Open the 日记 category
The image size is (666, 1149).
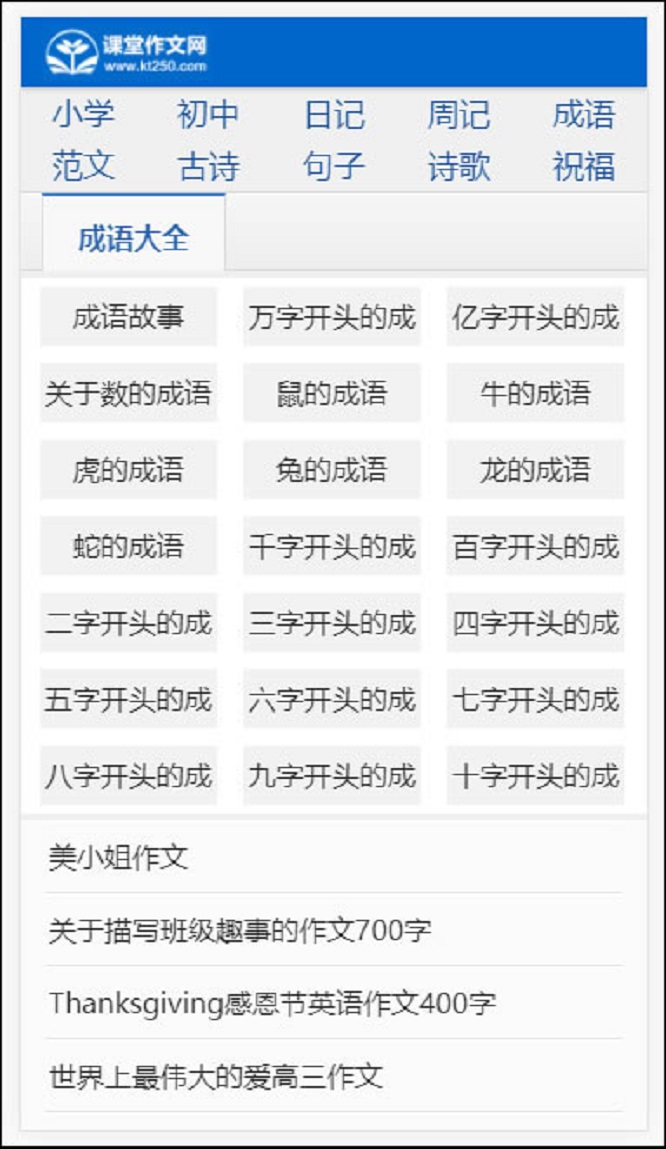333,114
